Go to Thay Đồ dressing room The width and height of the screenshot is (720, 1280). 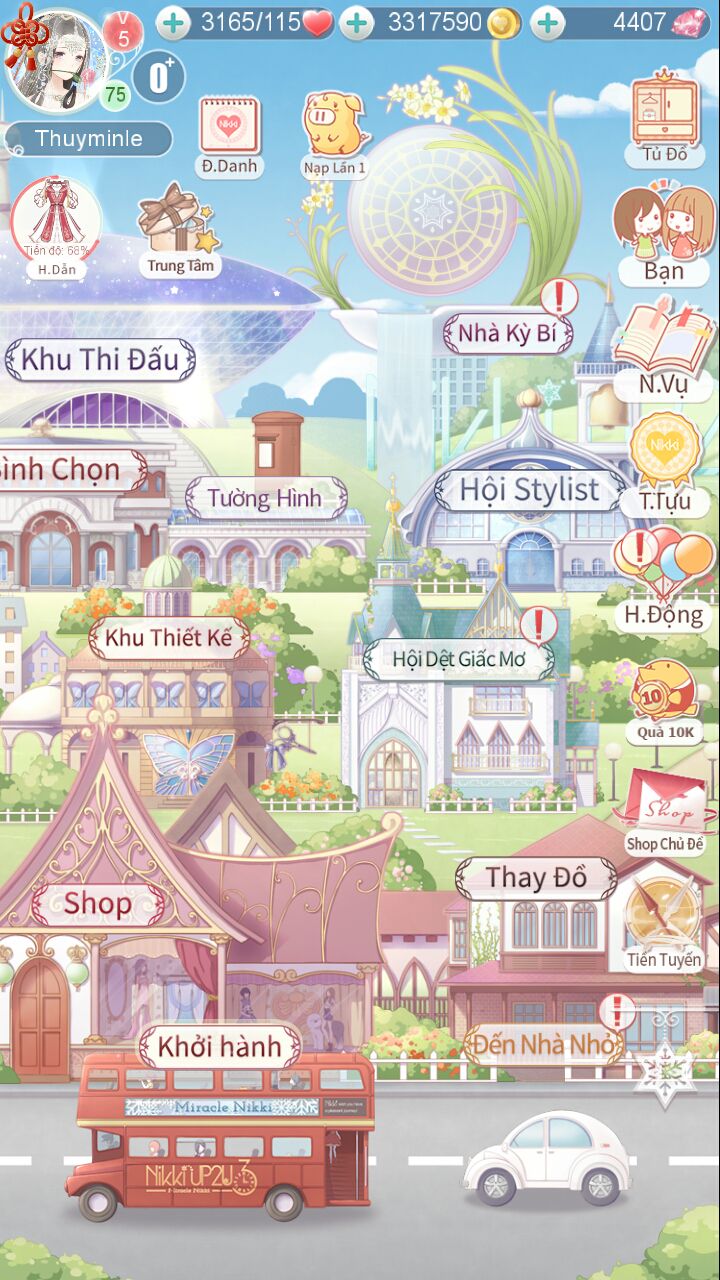point(536,879)
